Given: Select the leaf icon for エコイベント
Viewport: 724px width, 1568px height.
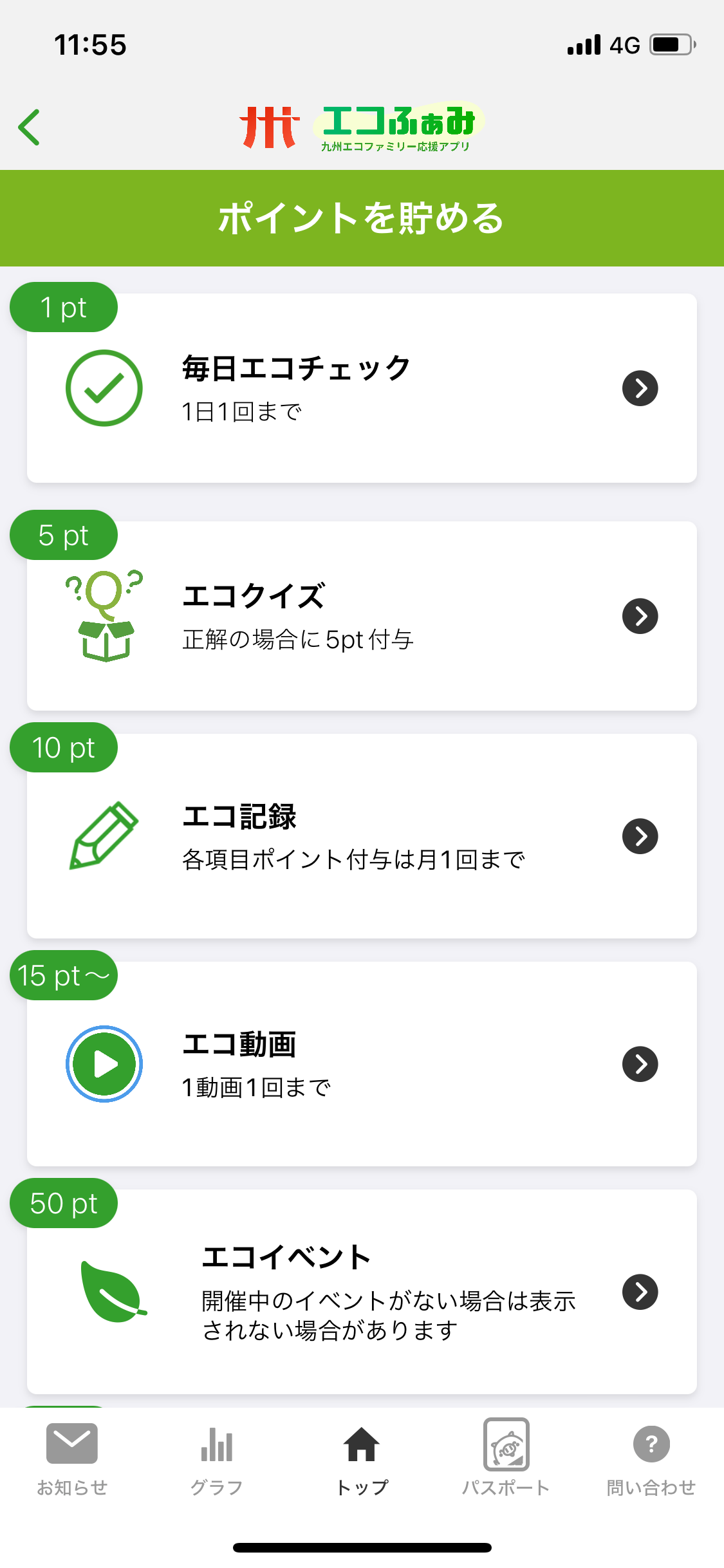Looking at the screenshot, I should pos(115,1291).
